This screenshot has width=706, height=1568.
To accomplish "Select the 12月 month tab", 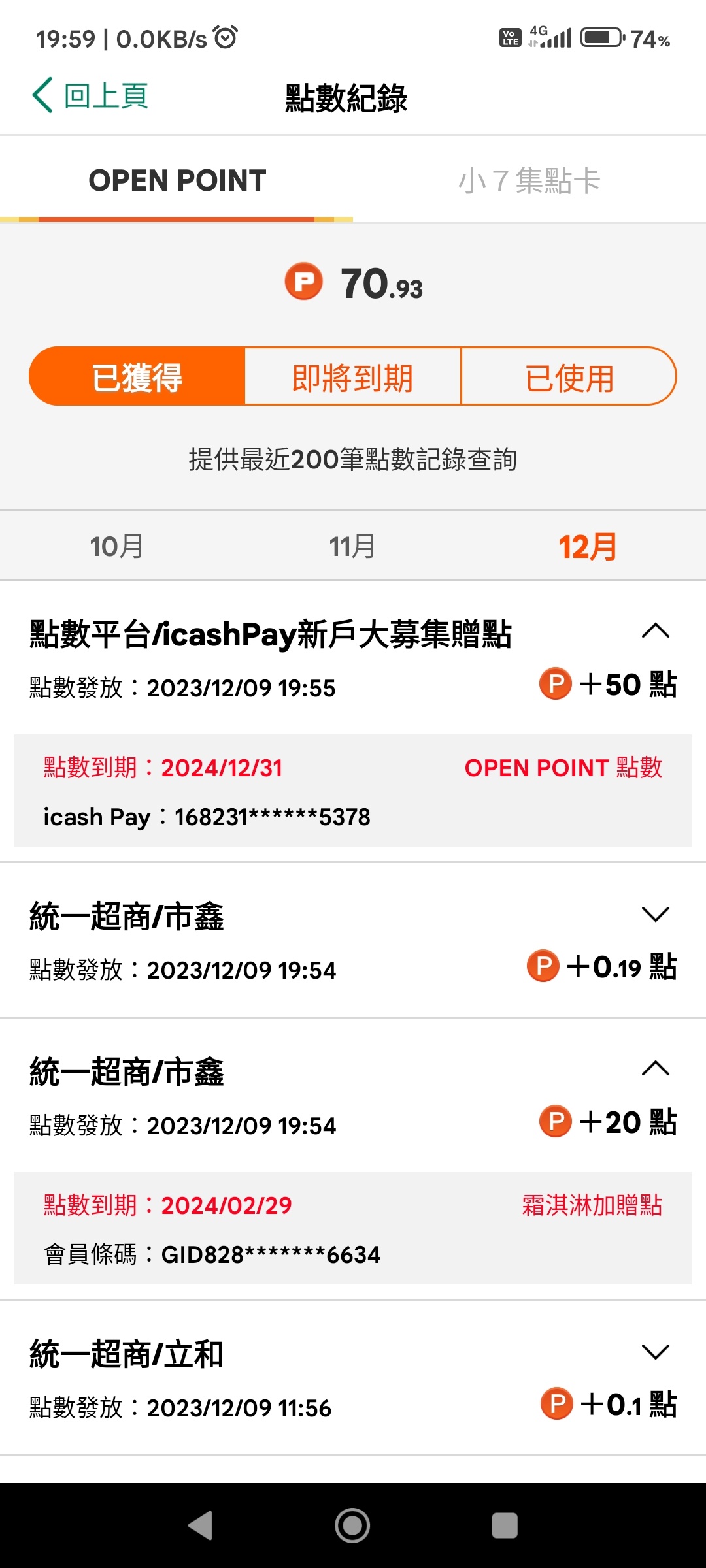I will pos(588,546).
